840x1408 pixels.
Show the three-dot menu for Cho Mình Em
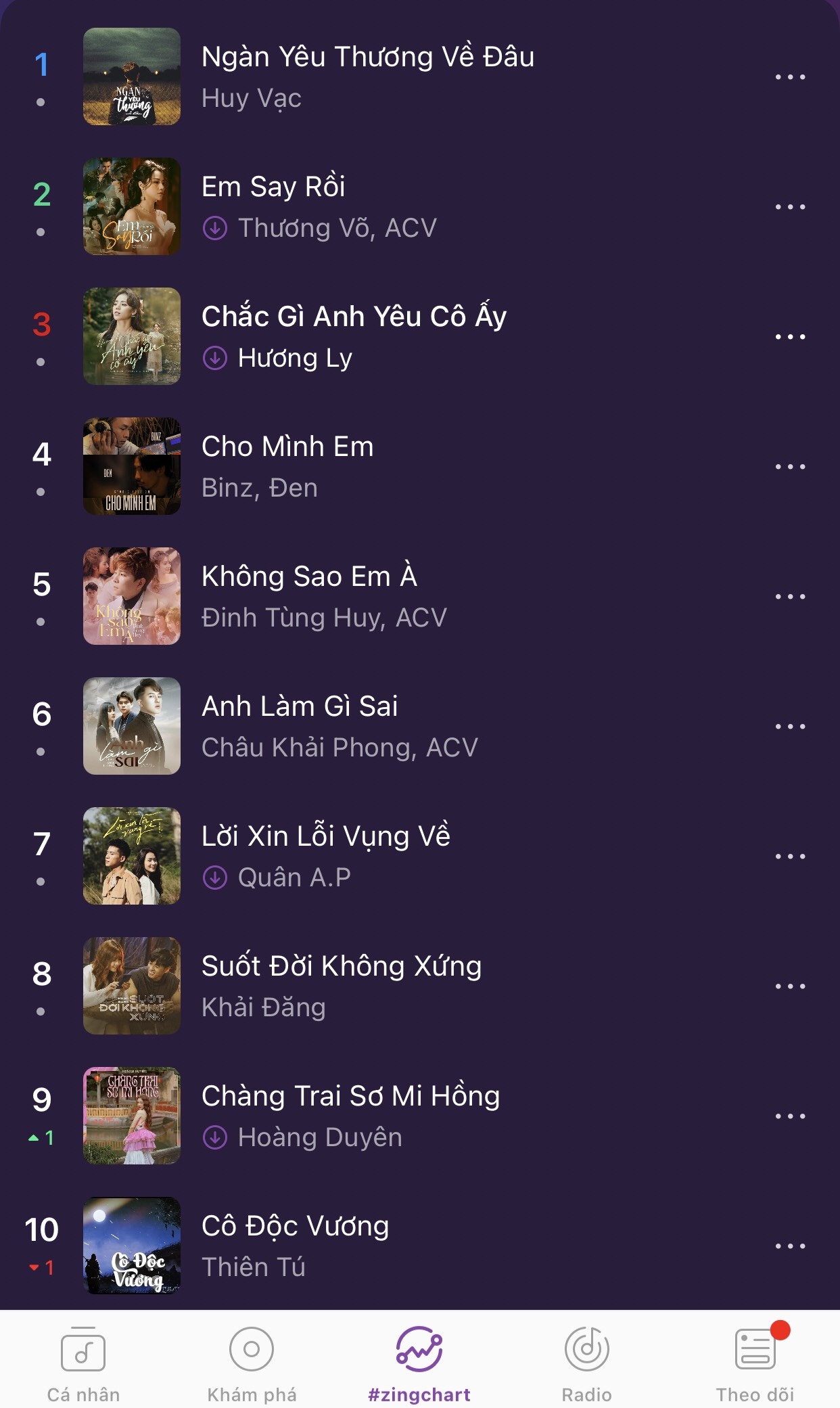pyautogui.click(x=790, y=467)
